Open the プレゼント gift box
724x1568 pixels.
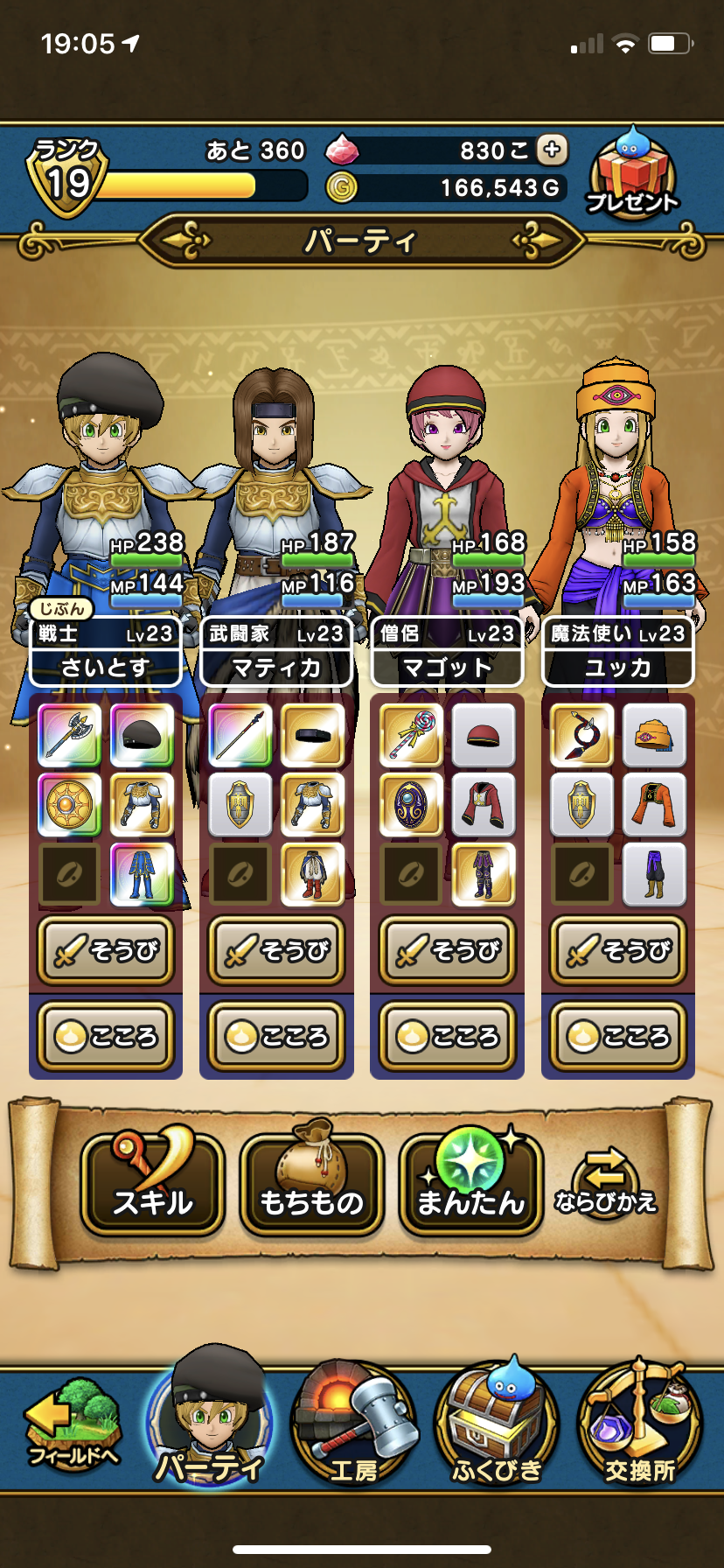click(630, 173)
